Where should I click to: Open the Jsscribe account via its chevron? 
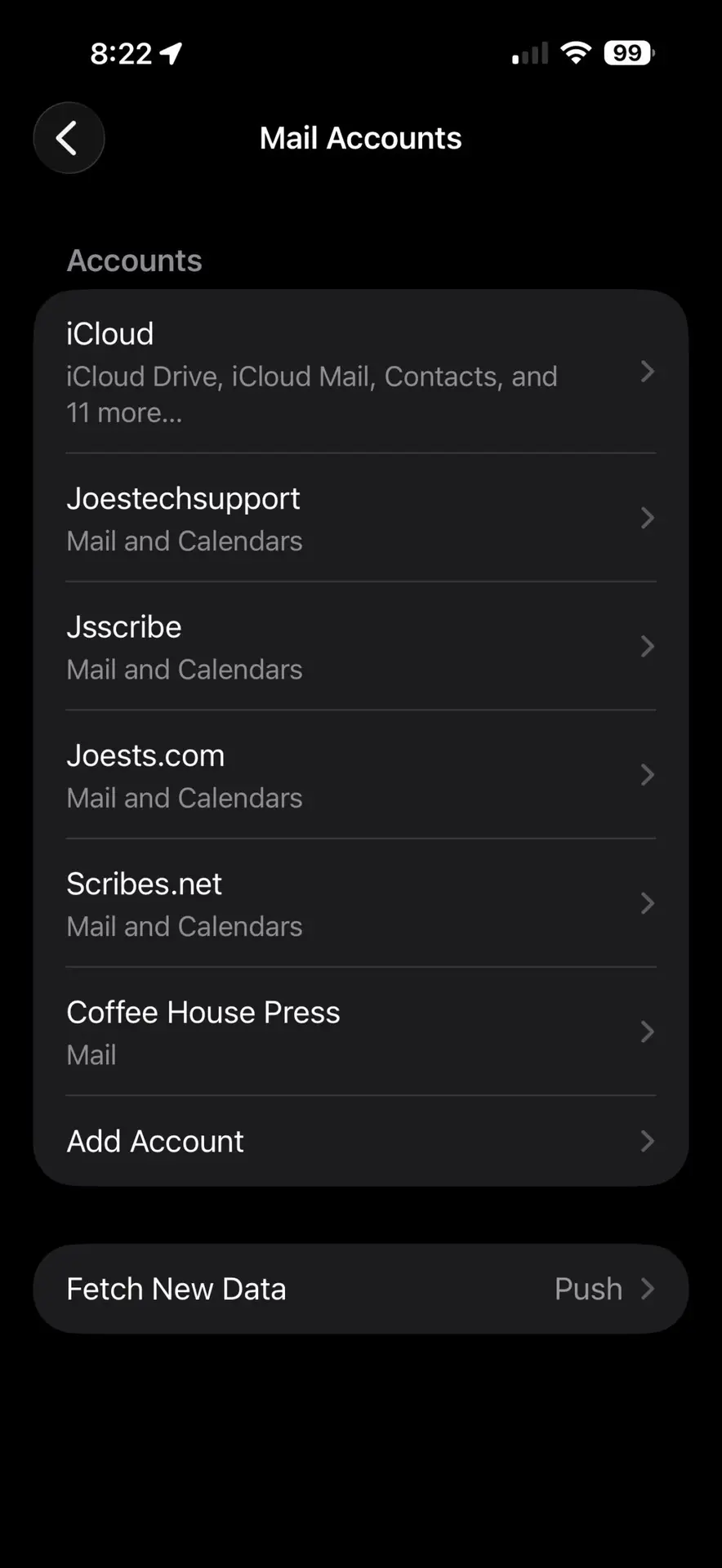(x=648, y=646)
